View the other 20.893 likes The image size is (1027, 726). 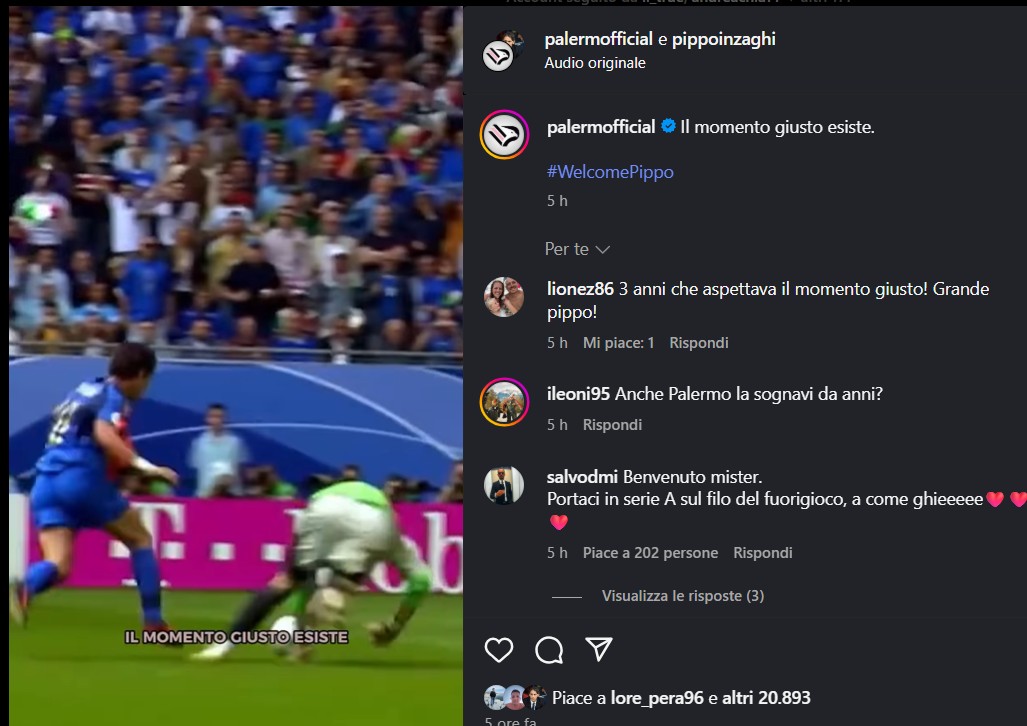(766, 698)
